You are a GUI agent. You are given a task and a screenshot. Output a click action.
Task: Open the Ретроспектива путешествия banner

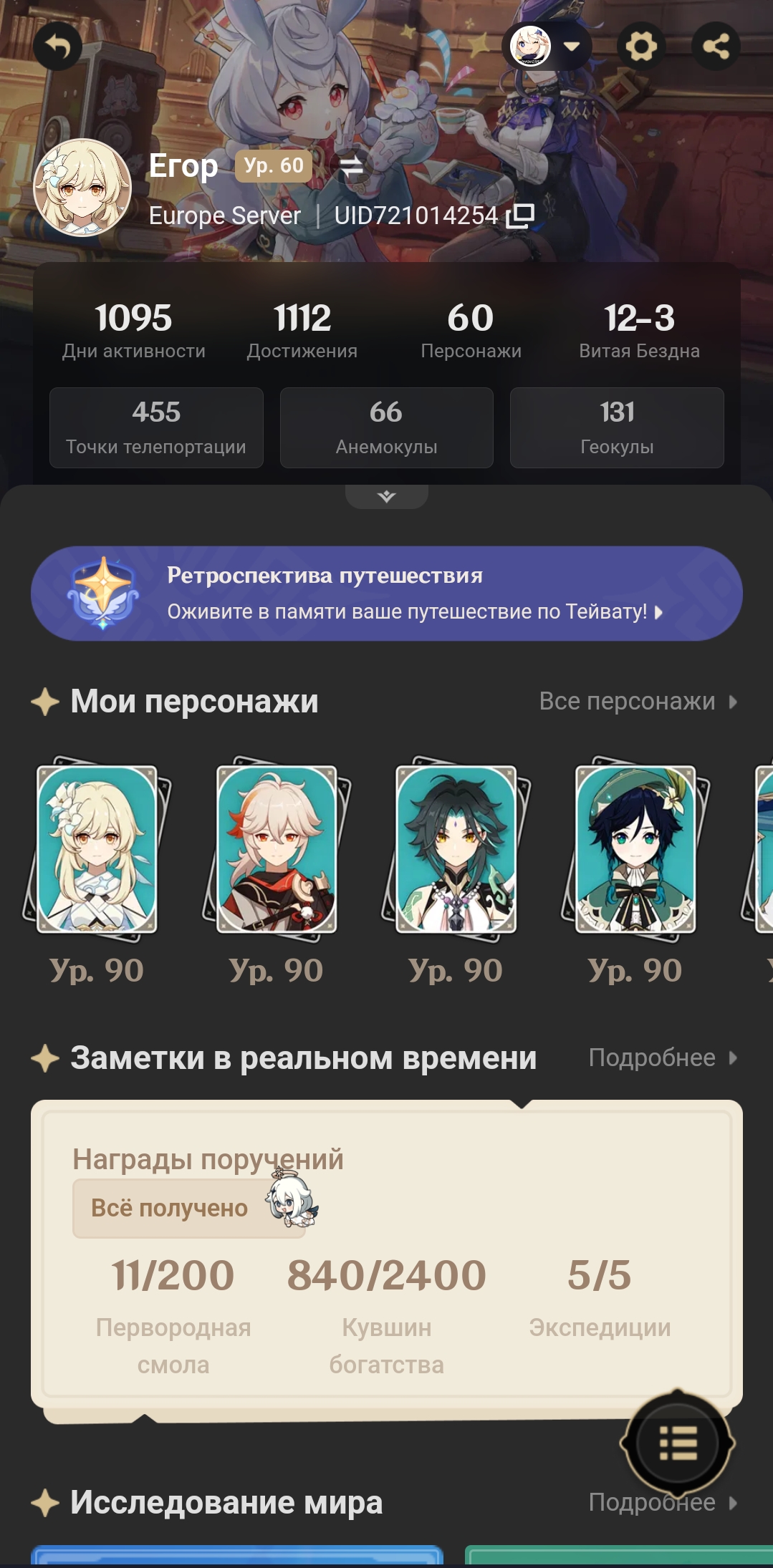pyautogui.click(x=386, y=594)
